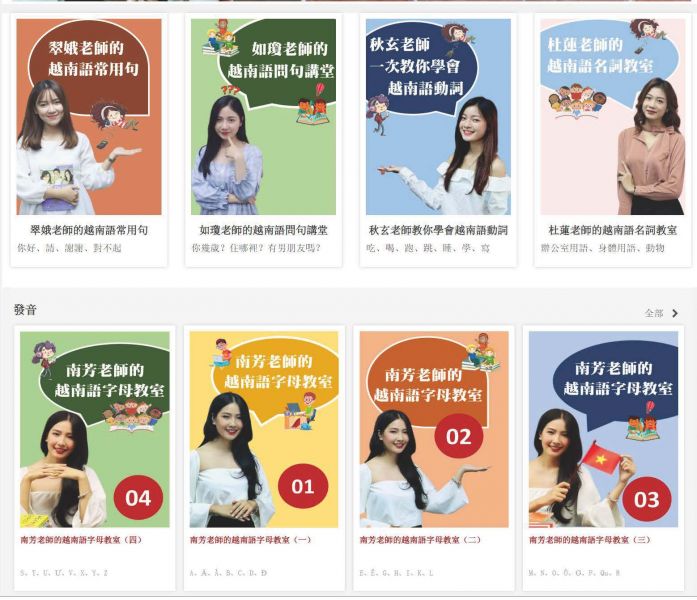This screenshot has width=697, height=600.
Task: Open 南芳老師的越南語字母教室（二）card
Action: (434, 430)
